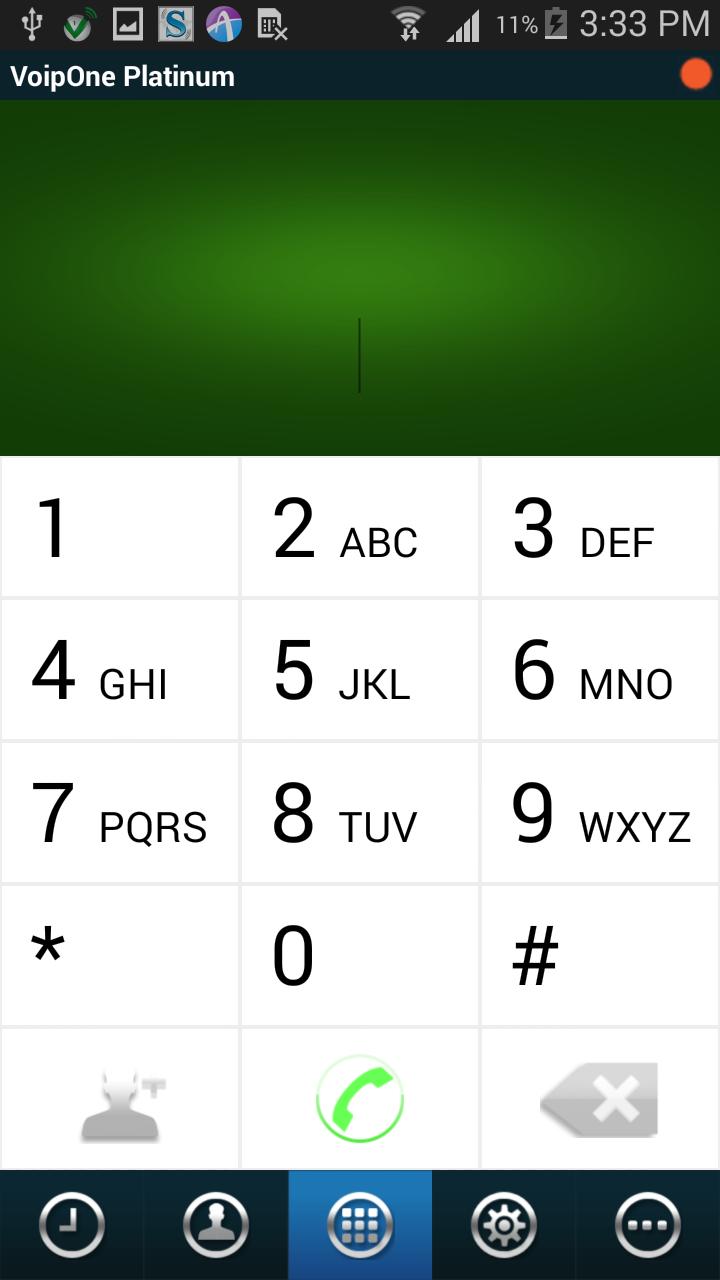Select the dialpad tab

pos(360,1225)
